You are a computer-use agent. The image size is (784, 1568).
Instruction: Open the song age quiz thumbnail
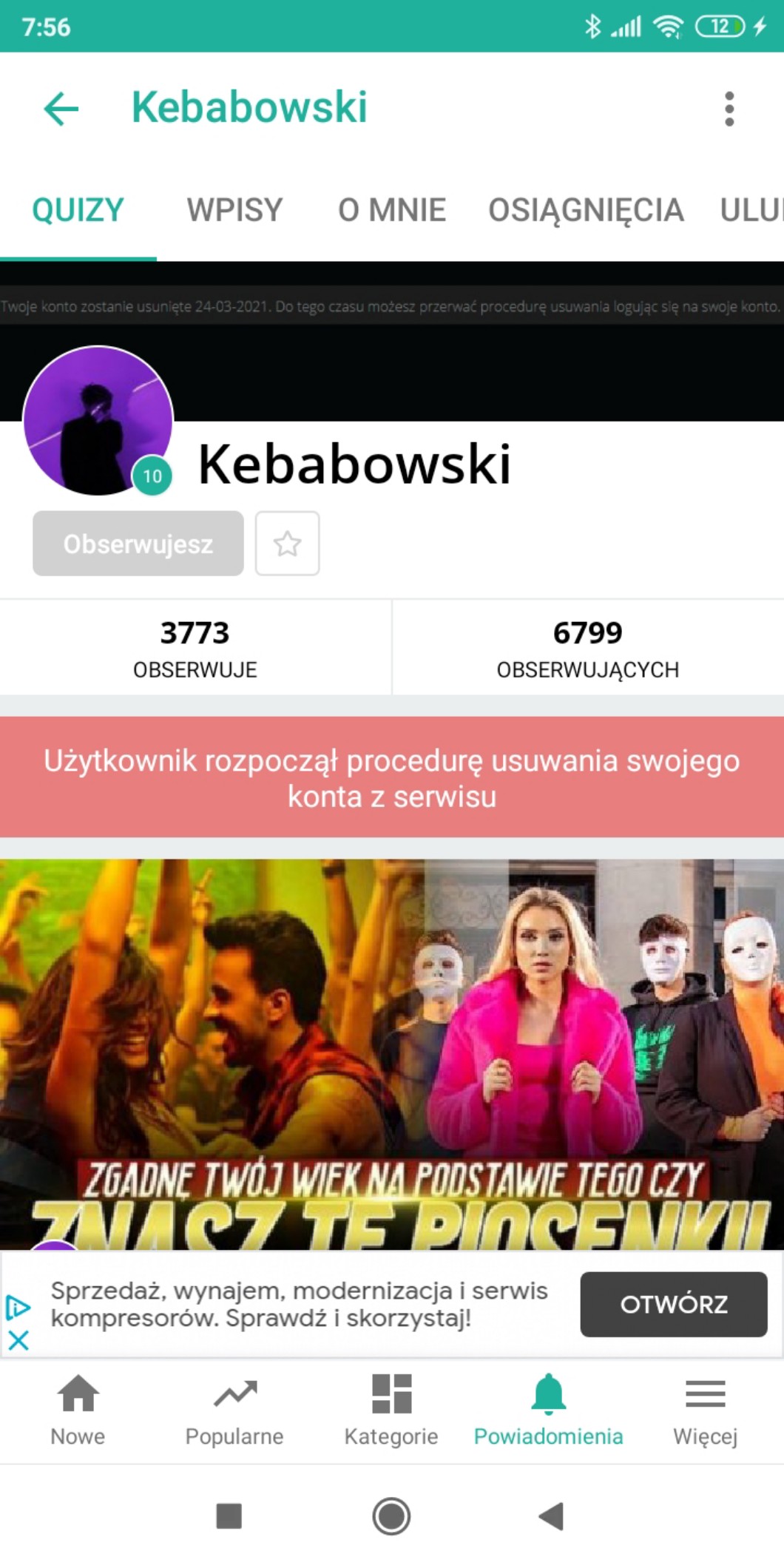tap(392, 1054)
